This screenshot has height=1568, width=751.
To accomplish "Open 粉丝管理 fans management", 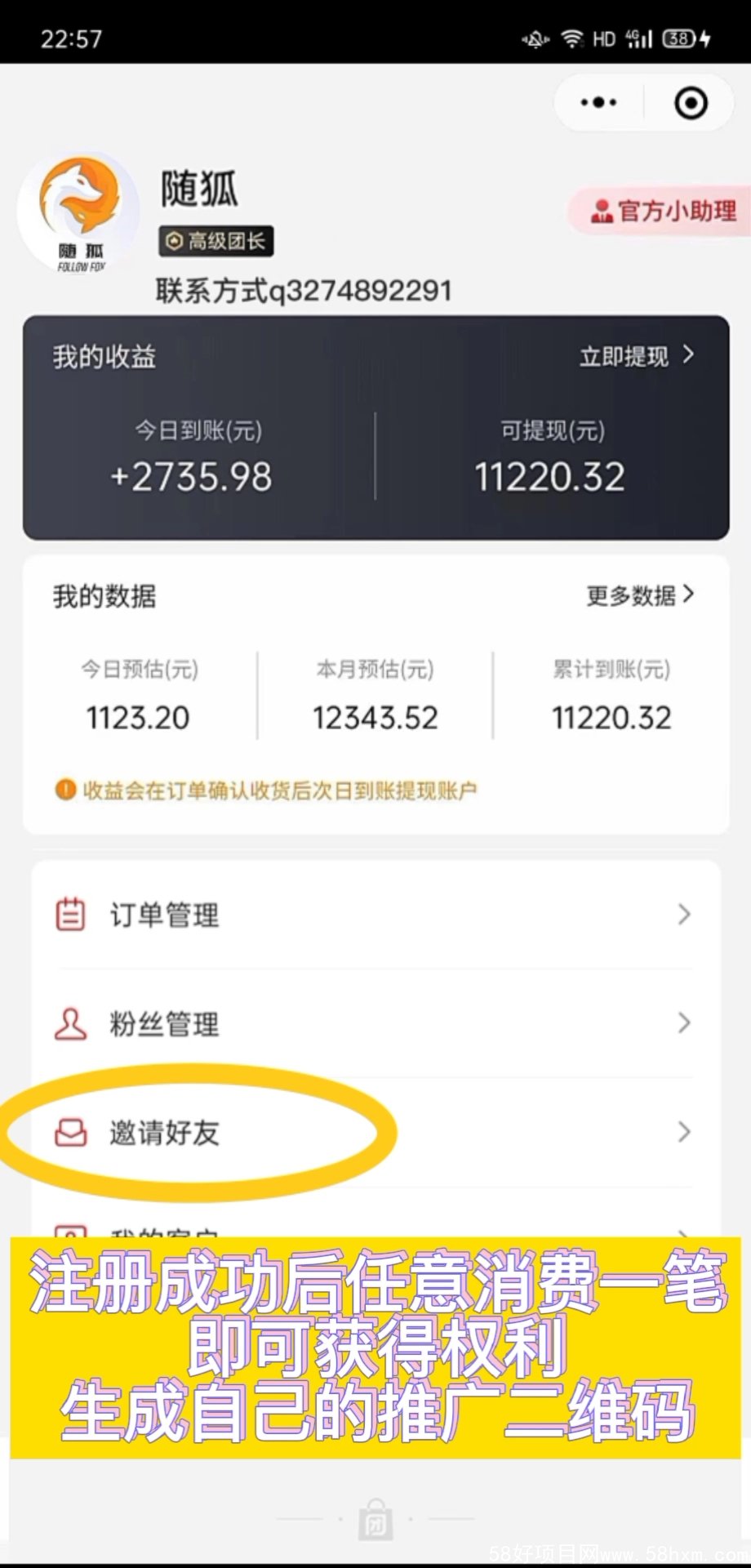I will click(375, 1023).
